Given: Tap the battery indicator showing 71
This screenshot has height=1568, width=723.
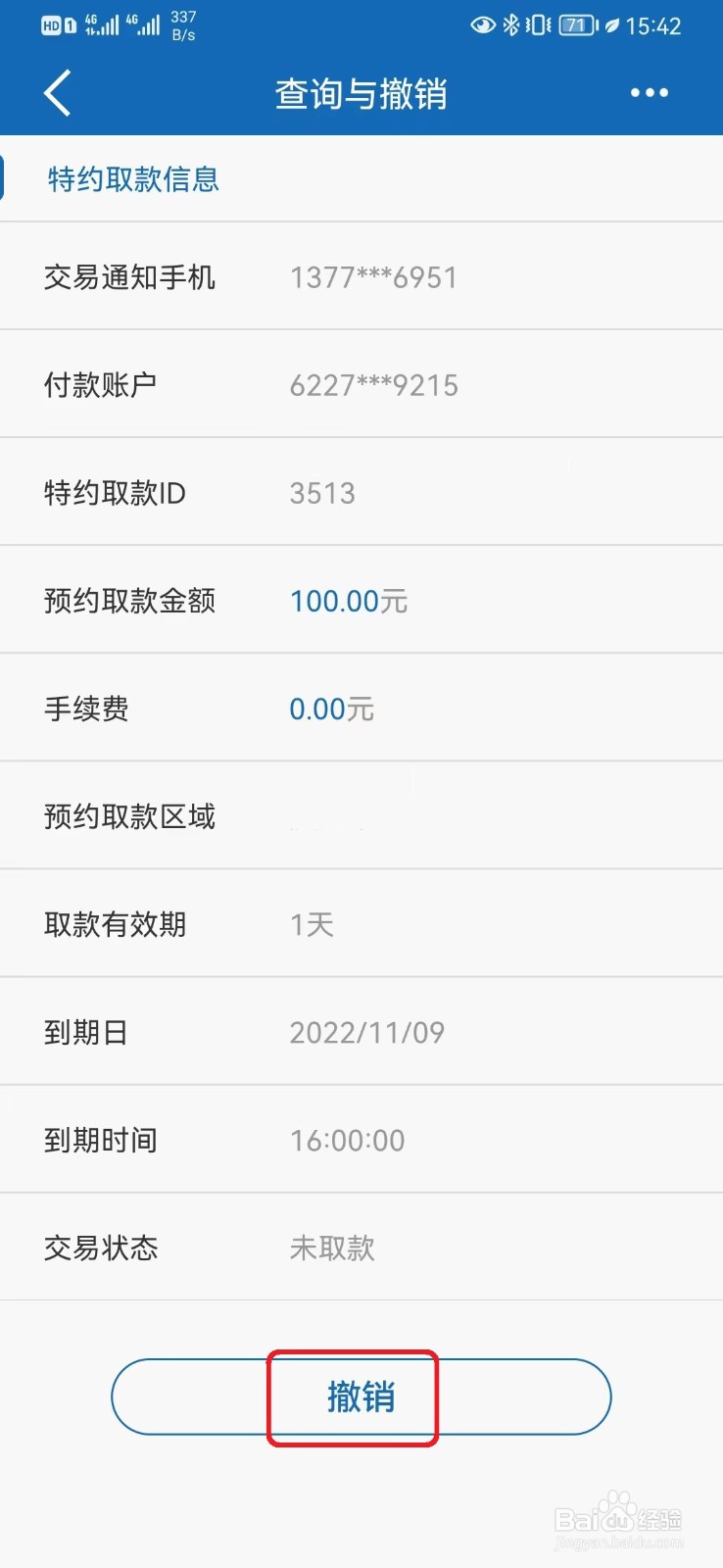Looking at the screenshot, I should click(574, 25).
